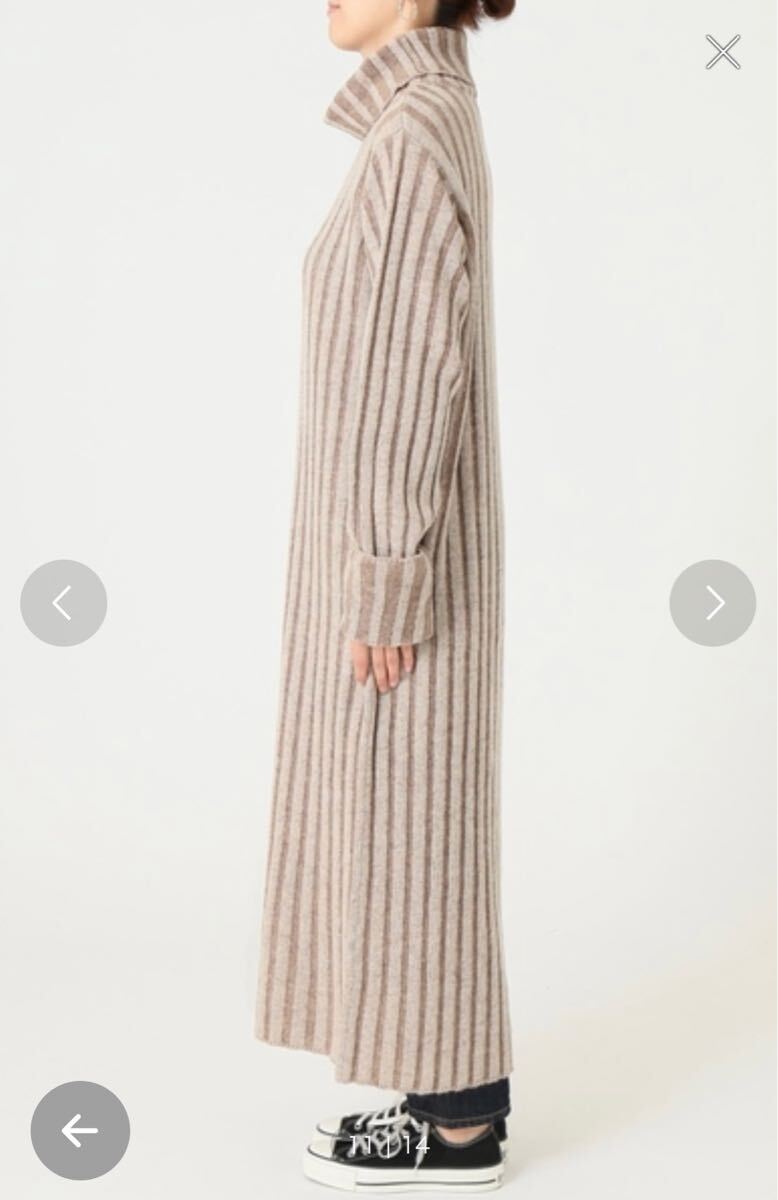Close the full-screen image viewer
Image resolution: width=778 pixels, height=1200 pixels.
(x=722, y=52)
